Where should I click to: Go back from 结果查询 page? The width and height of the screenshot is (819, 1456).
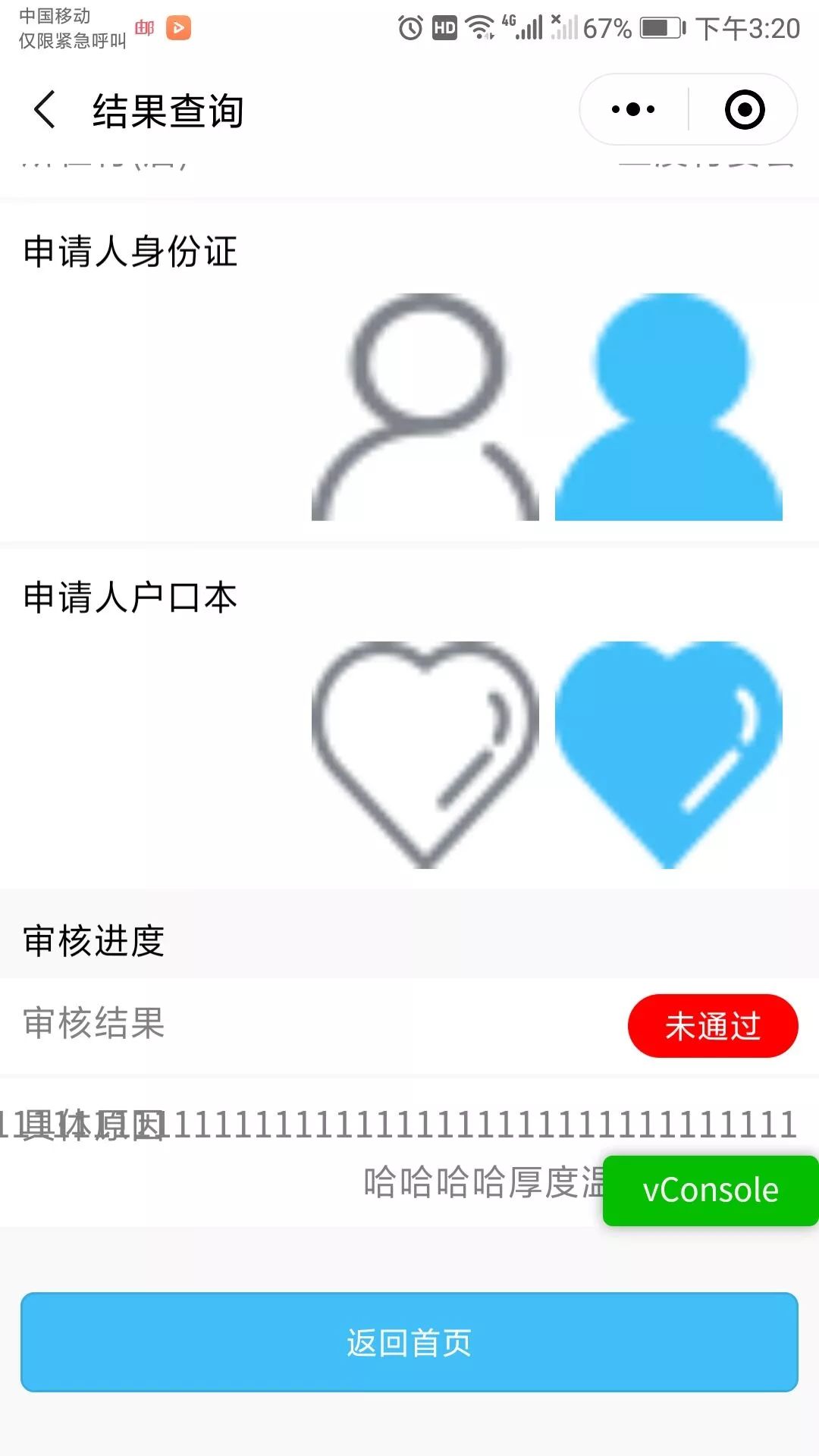45,110
